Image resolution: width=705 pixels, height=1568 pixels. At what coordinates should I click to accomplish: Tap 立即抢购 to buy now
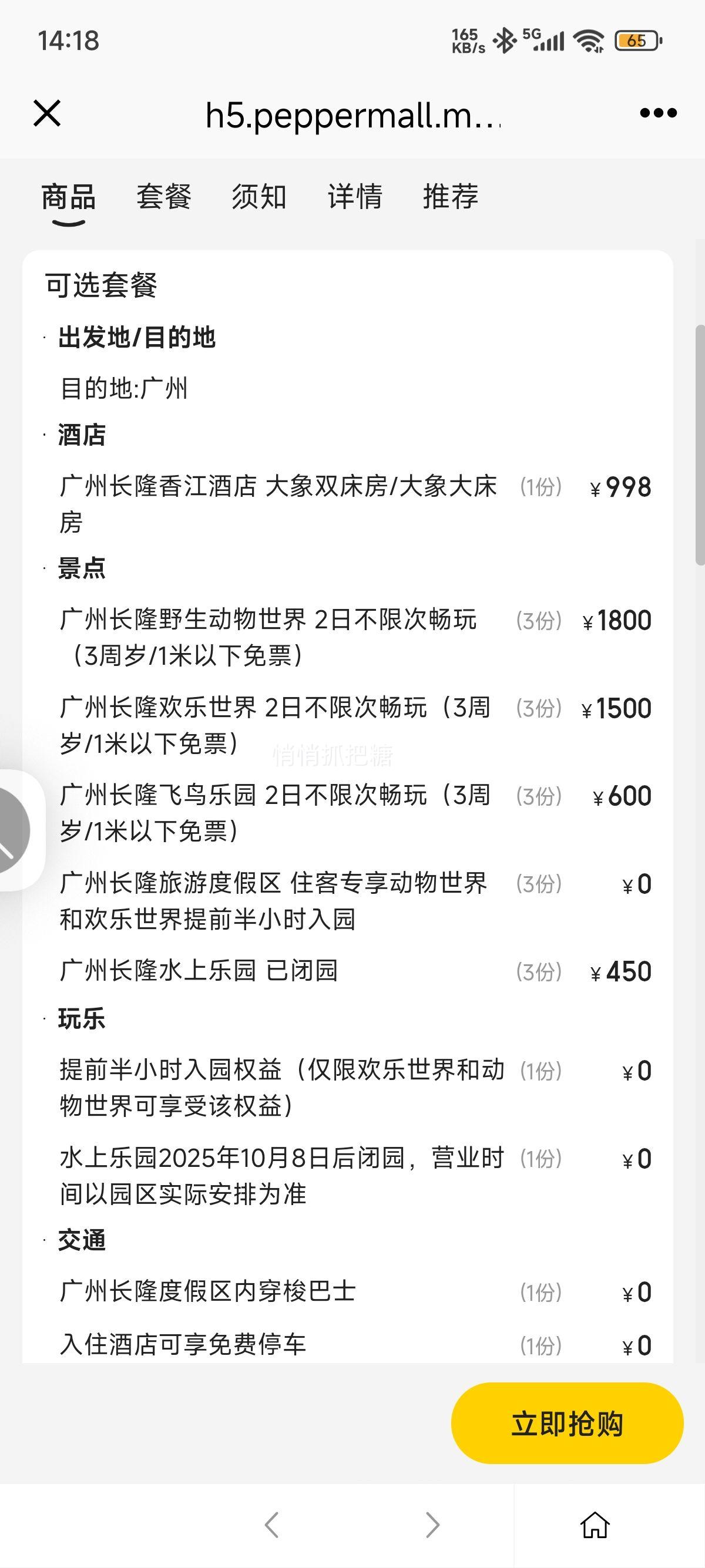click(567, 1424)
